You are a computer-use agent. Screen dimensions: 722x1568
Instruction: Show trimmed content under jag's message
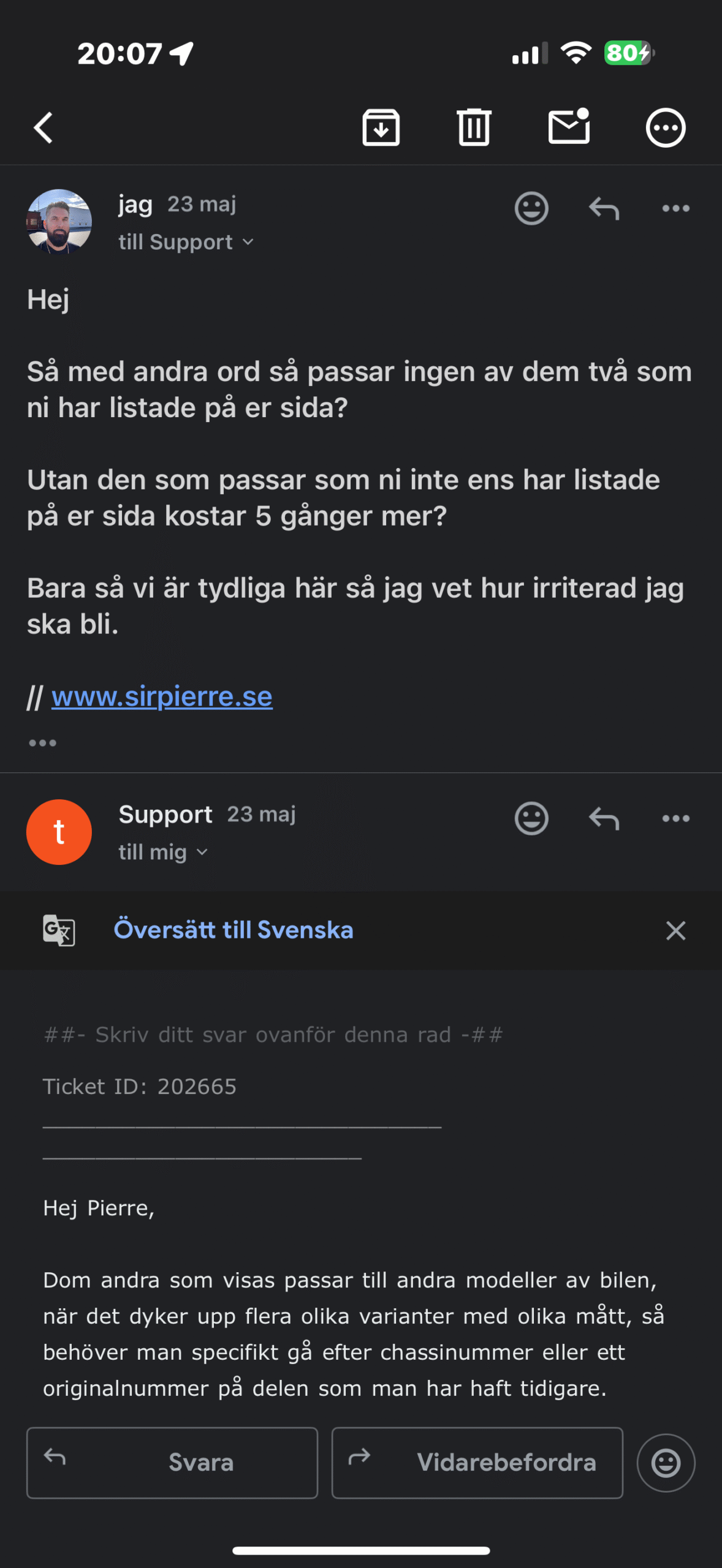pos(42,743)
